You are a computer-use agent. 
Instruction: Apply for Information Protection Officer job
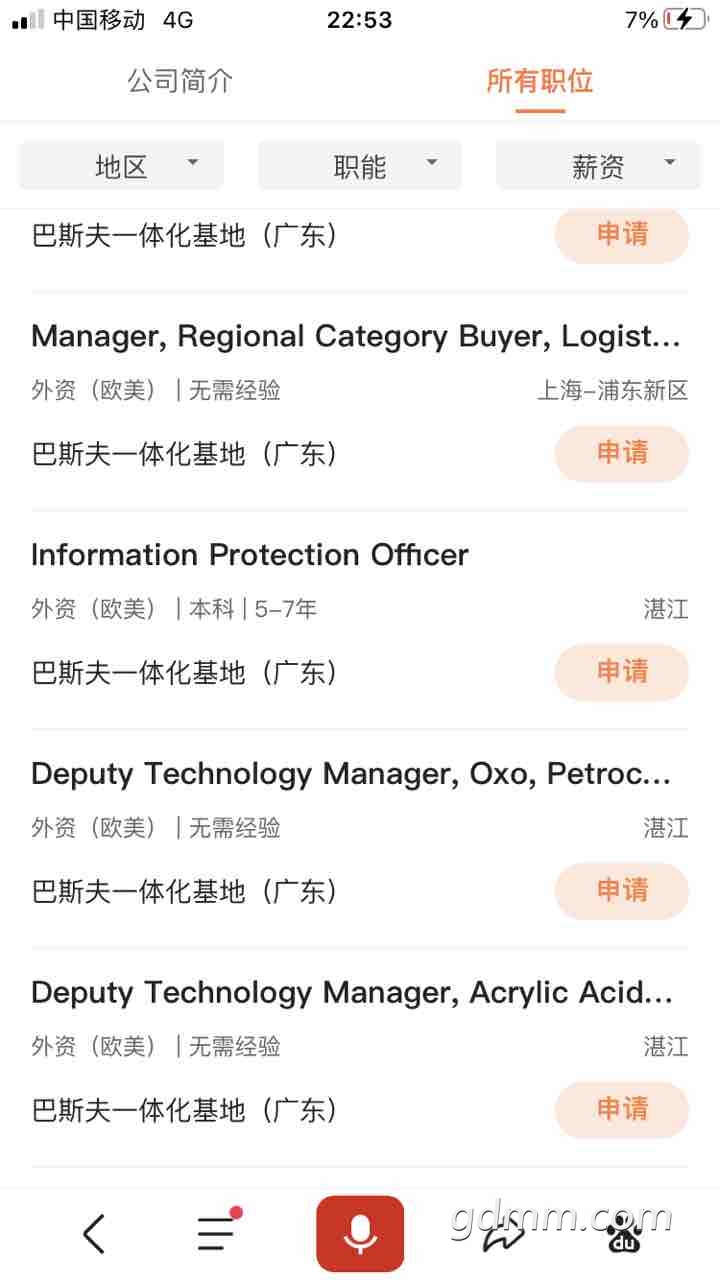[x=622, y=672]
